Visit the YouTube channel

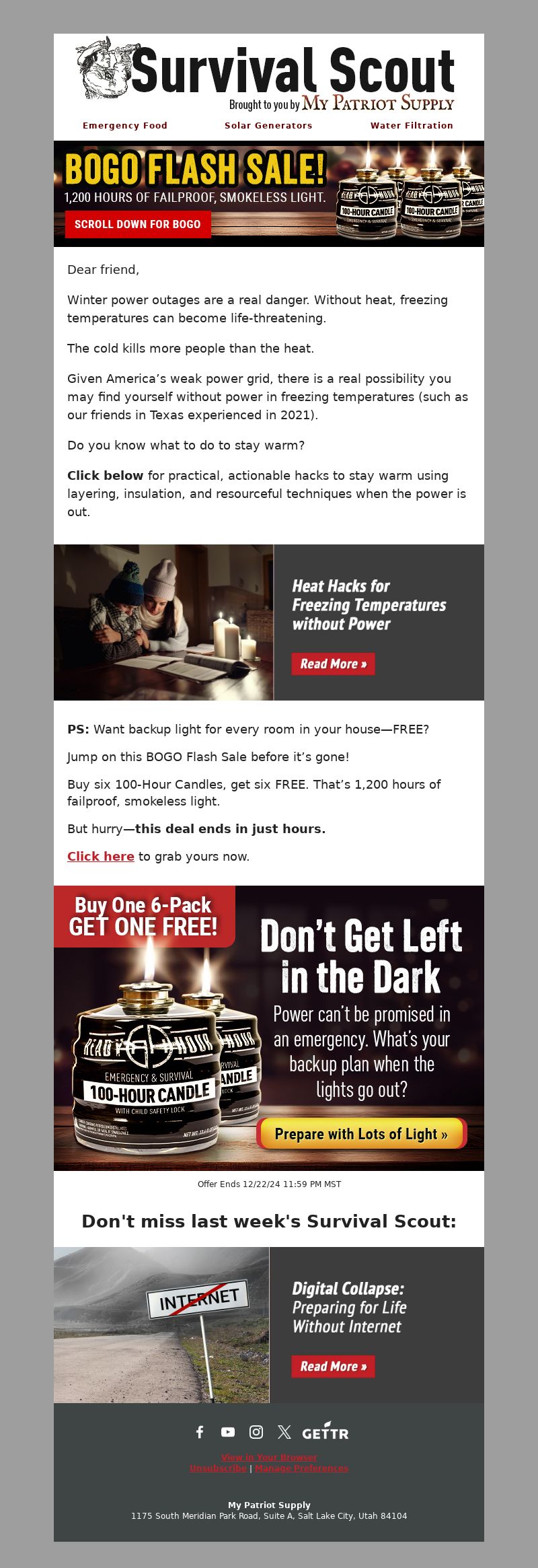[x=228, y=1432]
